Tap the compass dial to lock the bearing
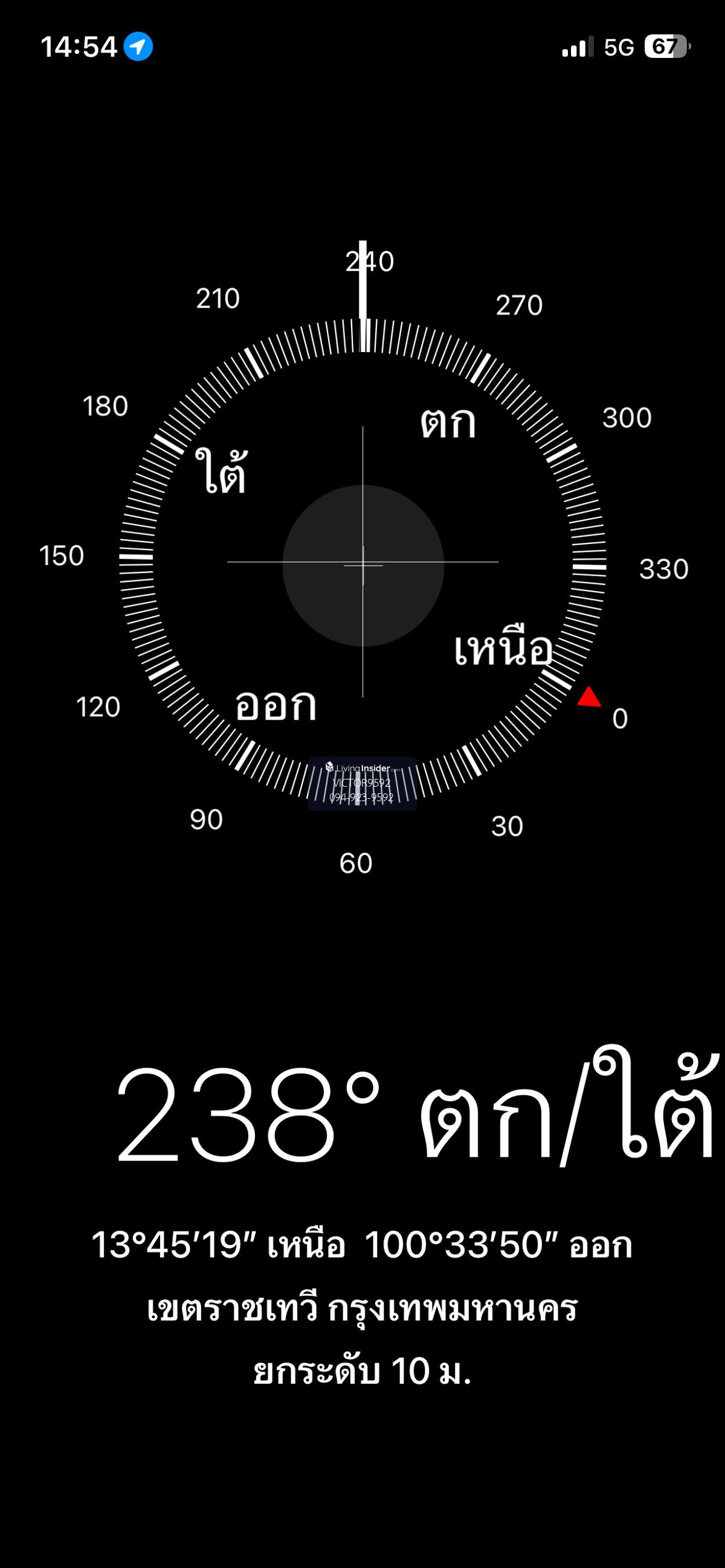The width and height of the screenshot is (725, 1568). click(362, 565)
